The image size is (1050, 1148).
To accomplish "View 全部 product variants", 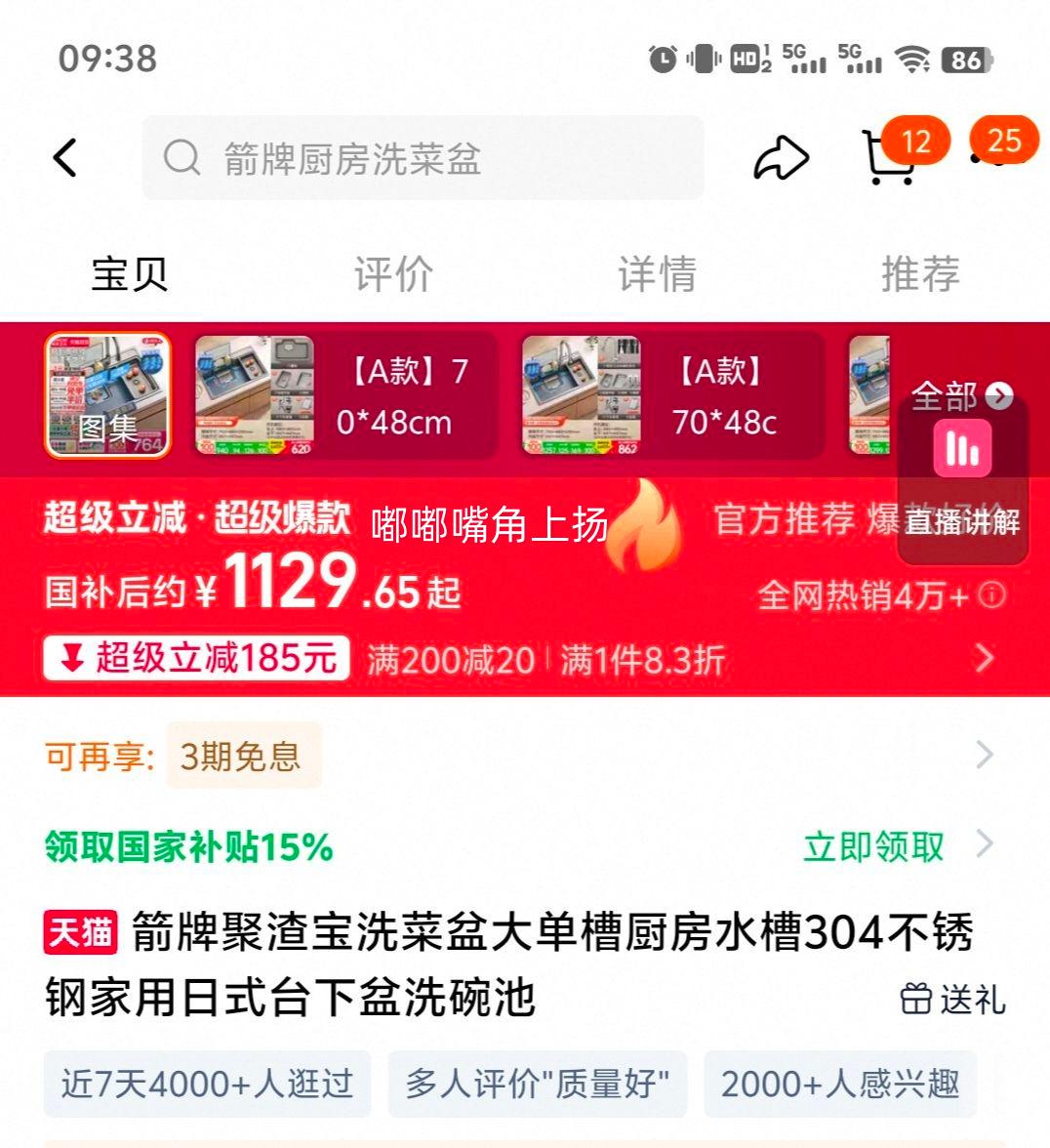I will tap(961, 394).
